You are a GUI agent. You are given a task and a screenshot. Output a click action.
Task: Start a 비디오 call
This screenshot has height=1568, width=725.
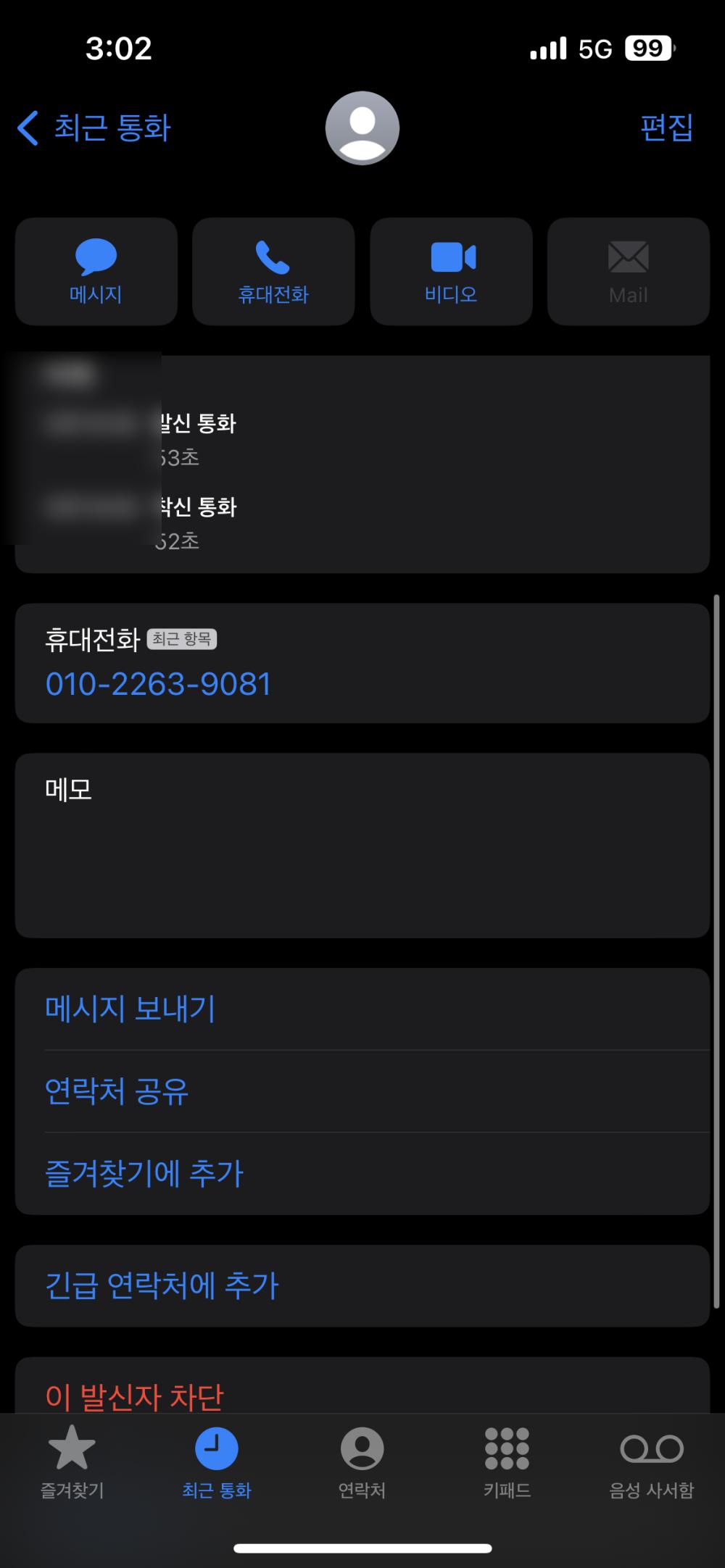[451, 272]
